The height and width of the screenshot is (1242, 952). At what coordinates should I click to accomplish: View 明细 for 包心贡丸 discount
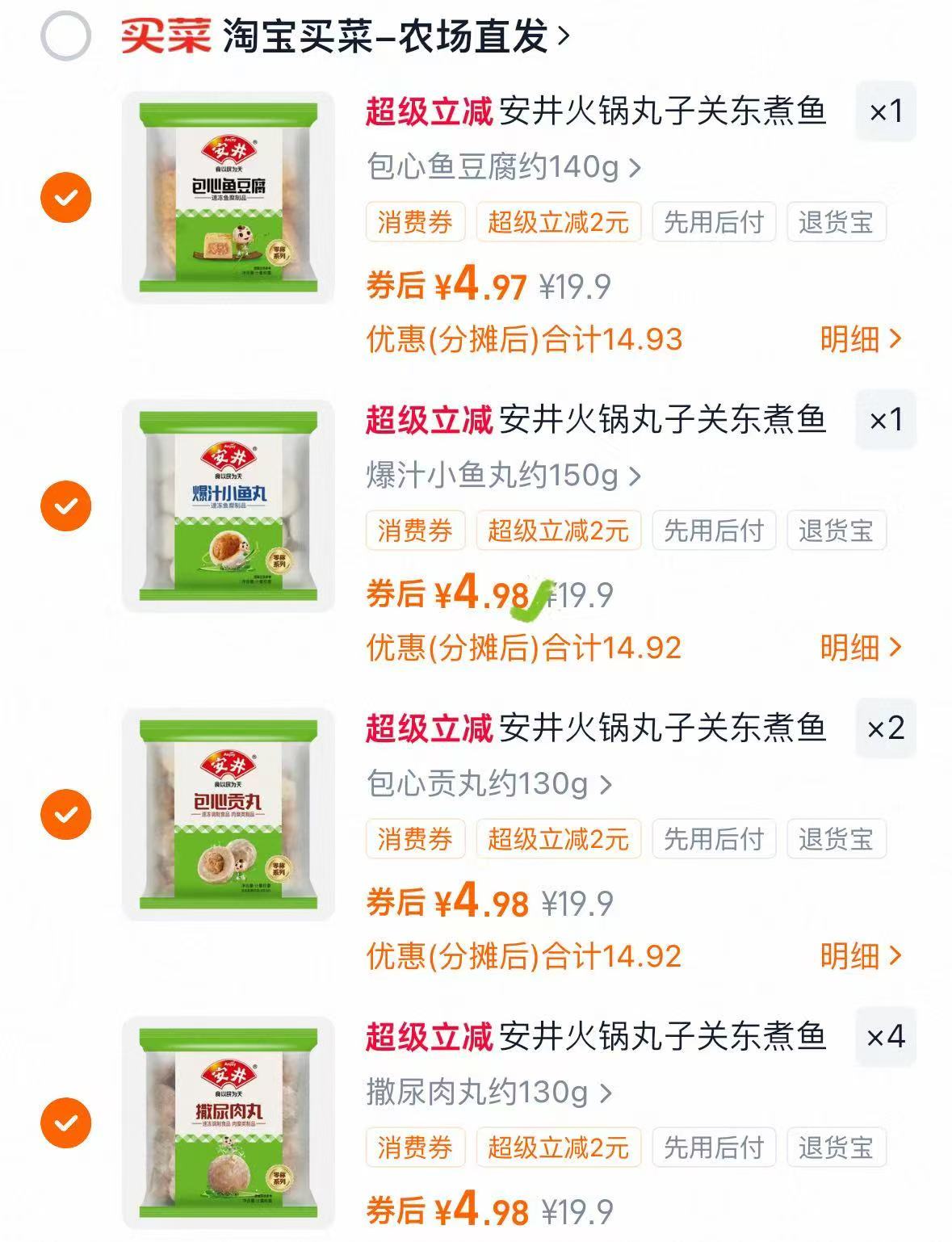point(860,956)
